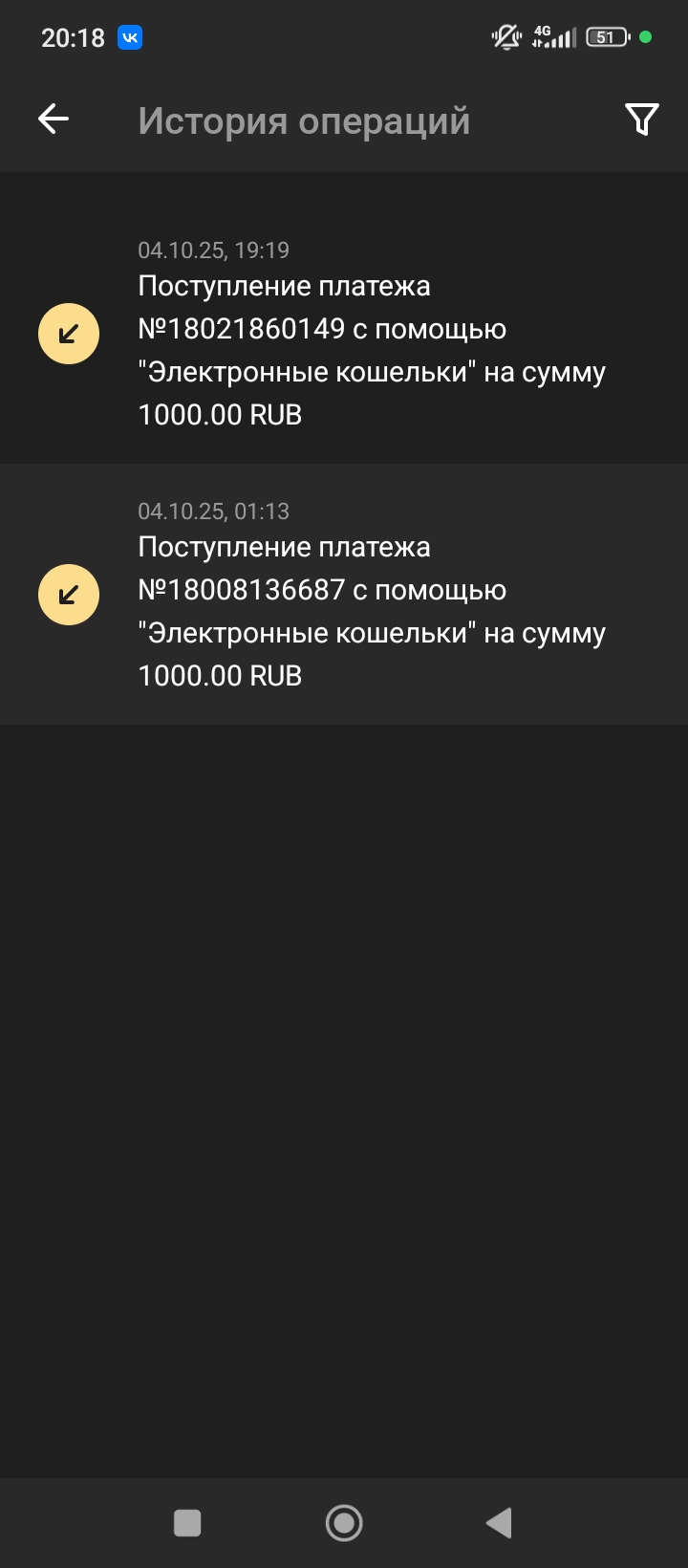
Task: Open the operations filter
Action: pos(641,120)
